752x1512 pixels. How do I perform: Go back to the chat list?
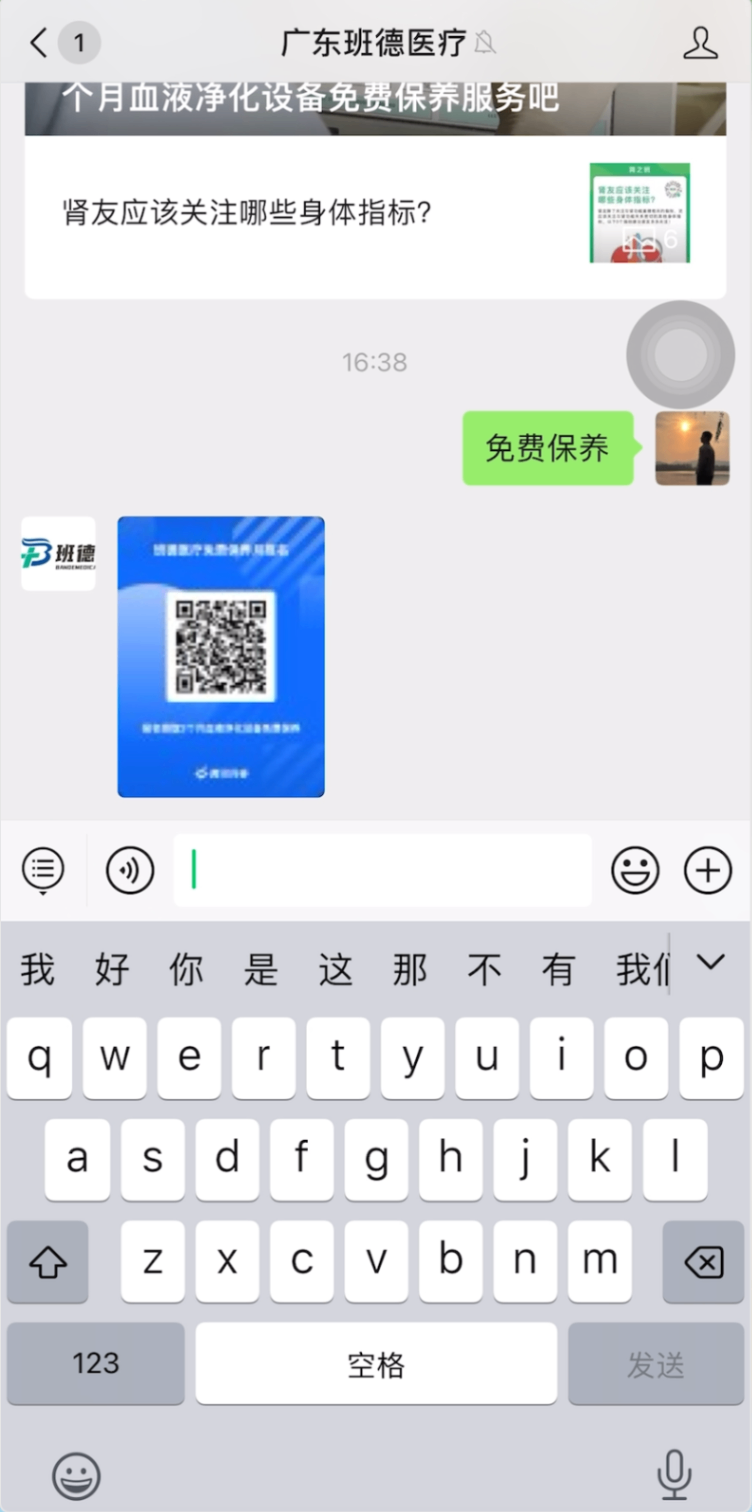pos(40,43)
